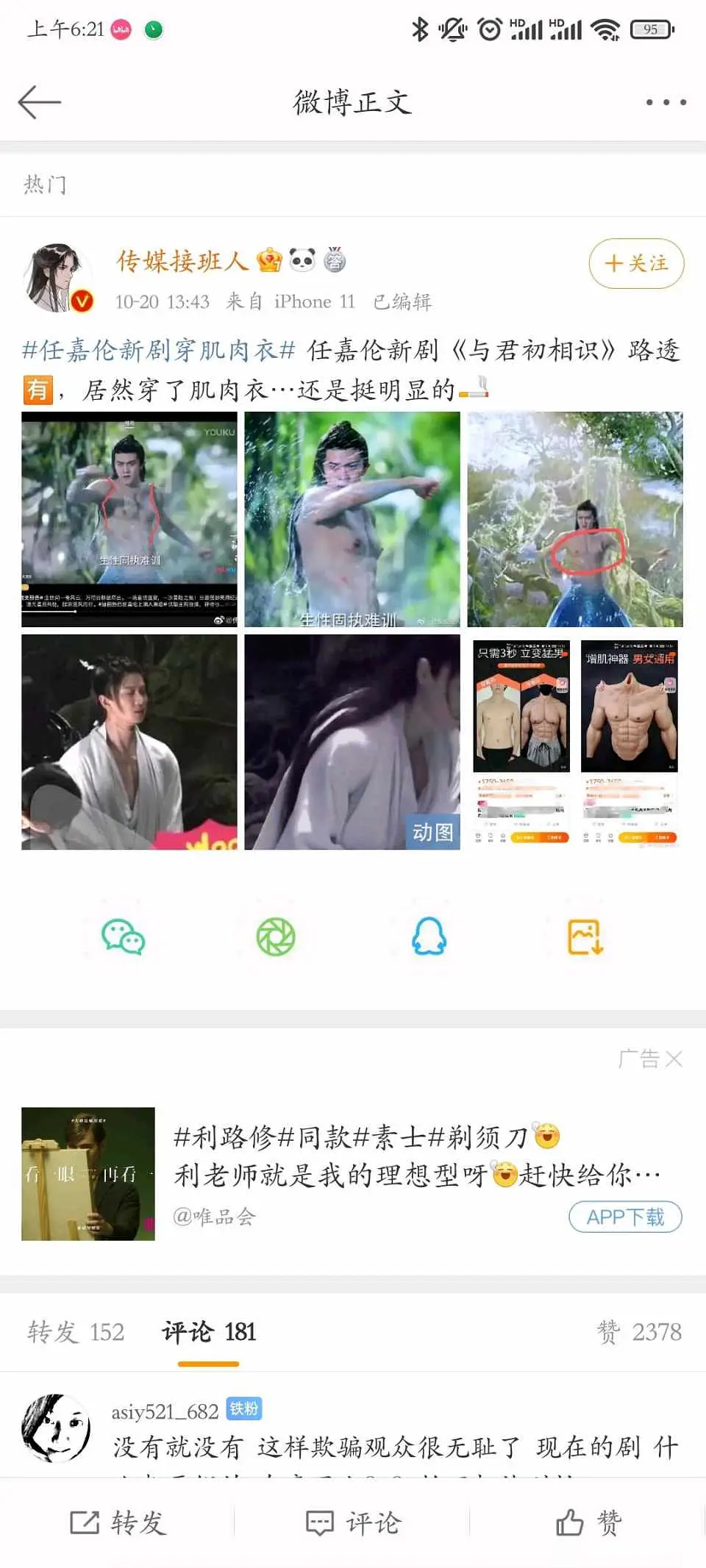Save the image with the download icon
The width and height of the screenshot is (706, 1568).
585,937
